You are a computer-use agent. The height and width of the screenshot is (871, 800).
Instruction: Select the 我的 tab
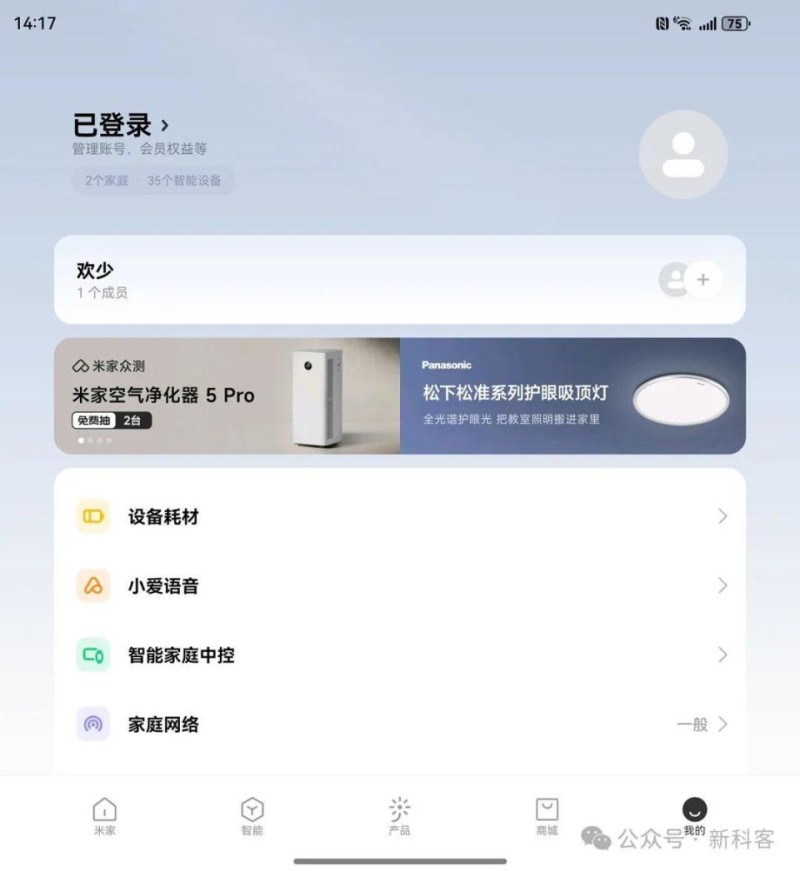[694, 816]
